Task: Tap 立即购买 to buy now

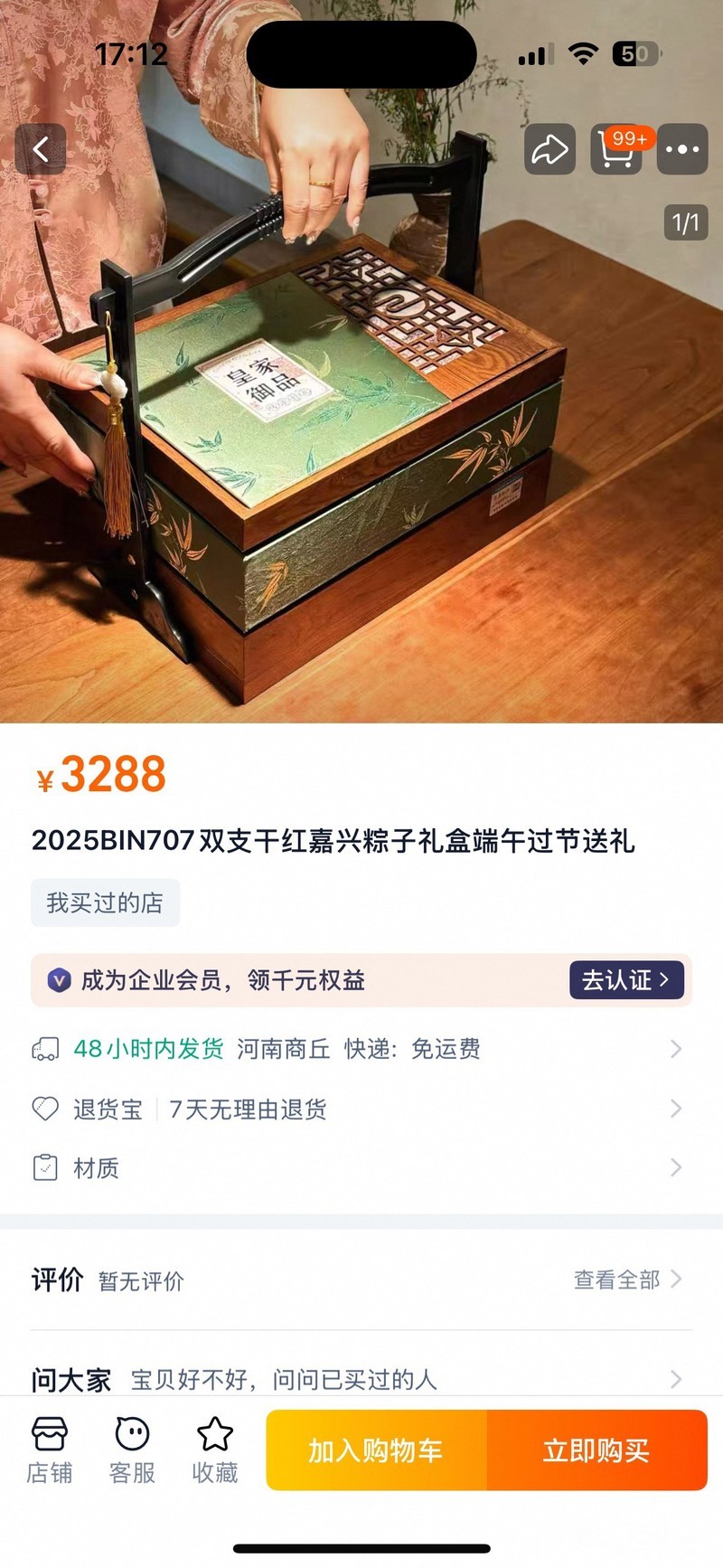Action: click(596, 1450)
